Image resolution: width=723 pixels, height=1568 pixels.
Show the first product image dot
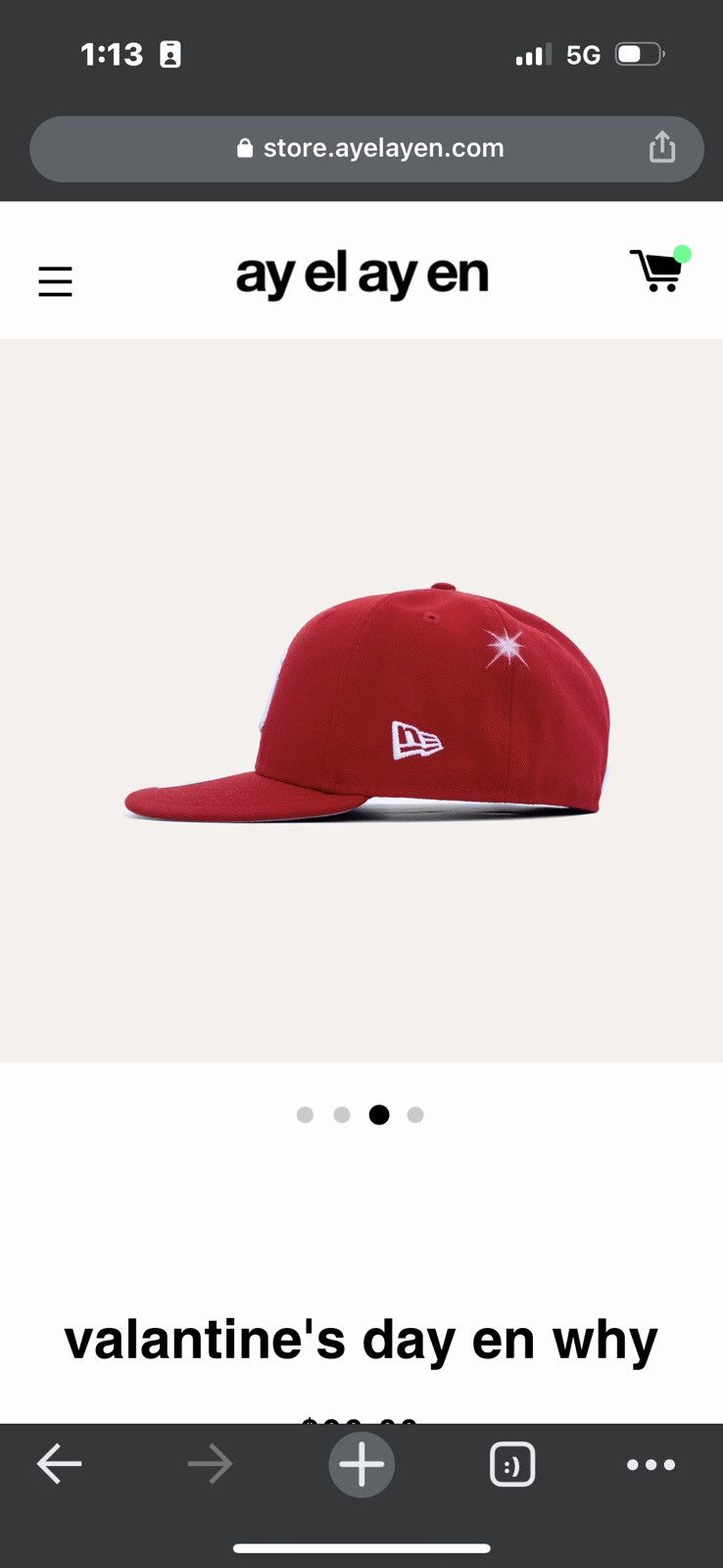[x=305, y=1114]
